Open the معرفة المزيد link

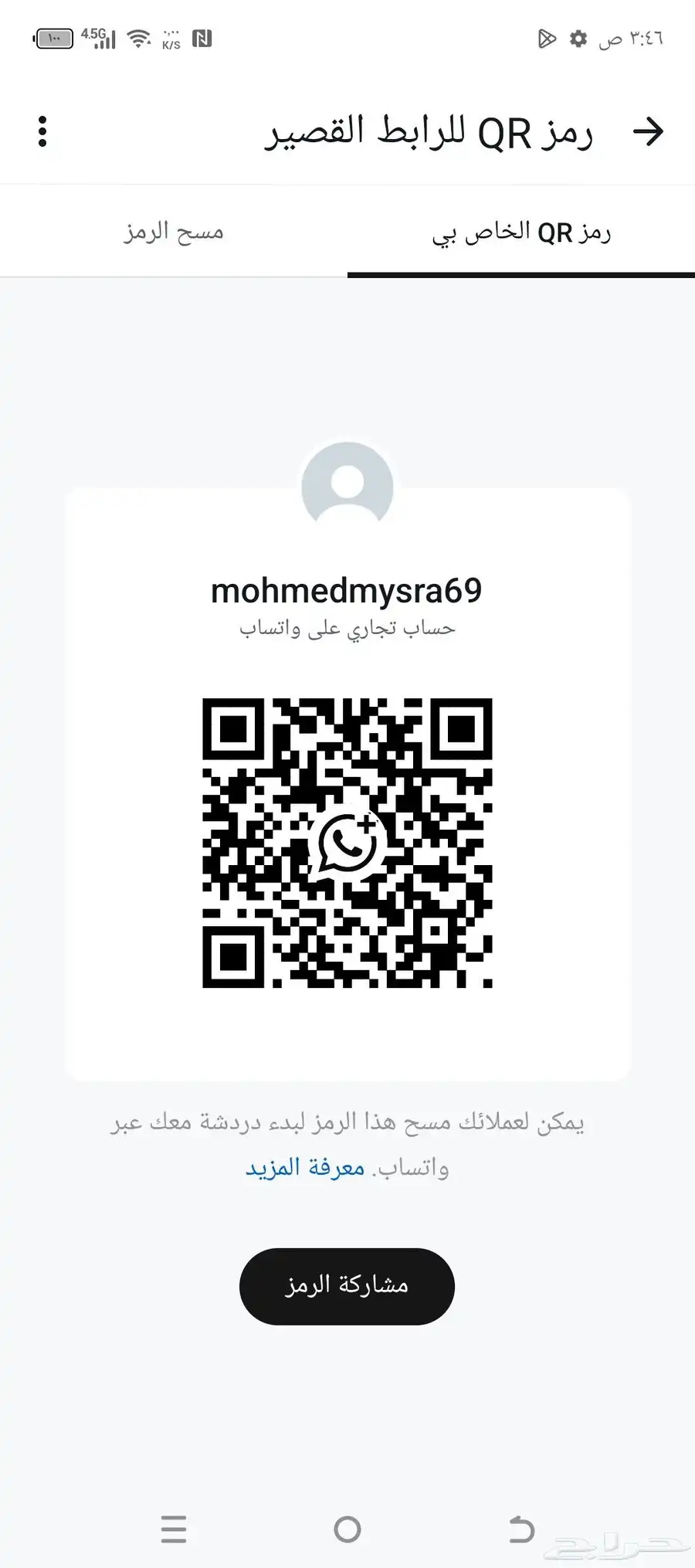[305, 1167]
